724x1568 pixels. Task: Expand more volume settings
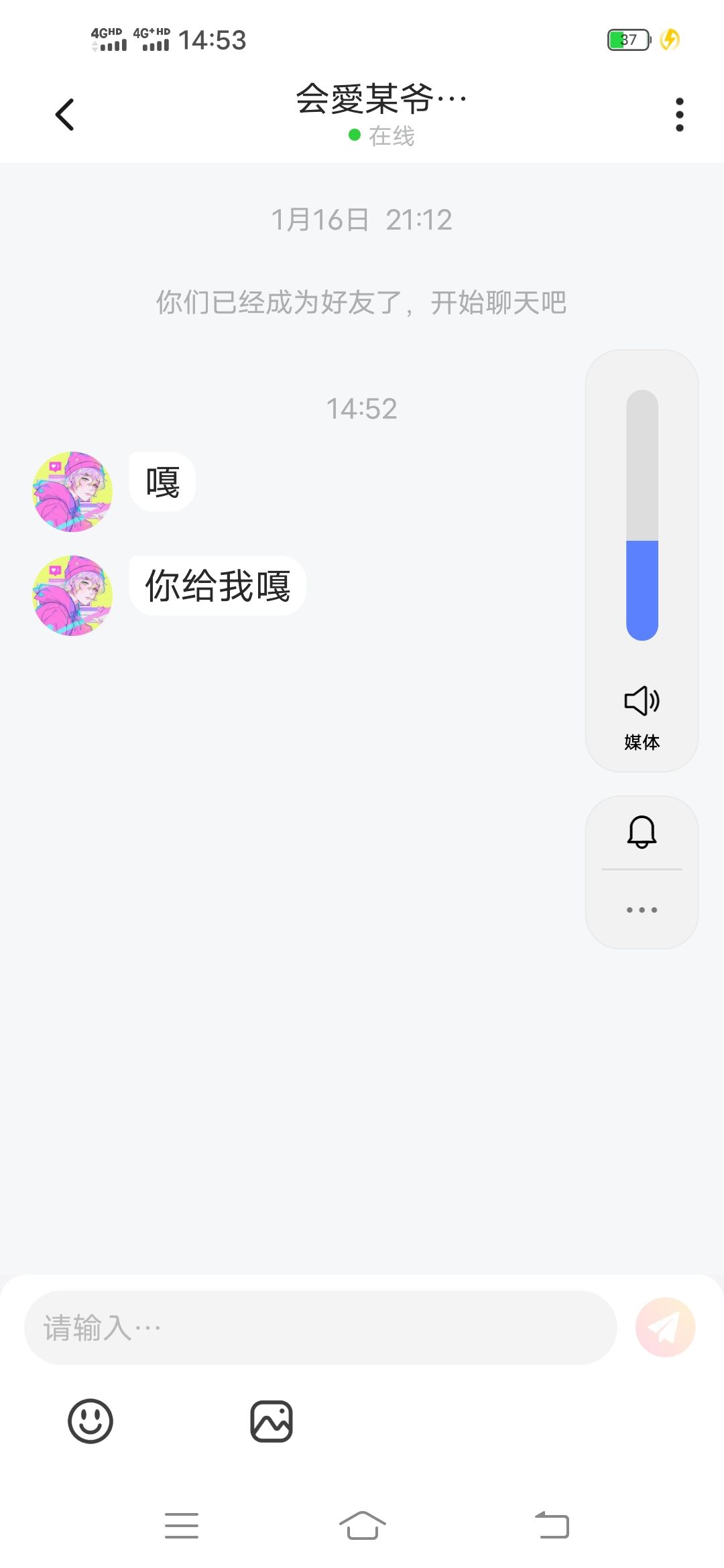click(642, 909)
